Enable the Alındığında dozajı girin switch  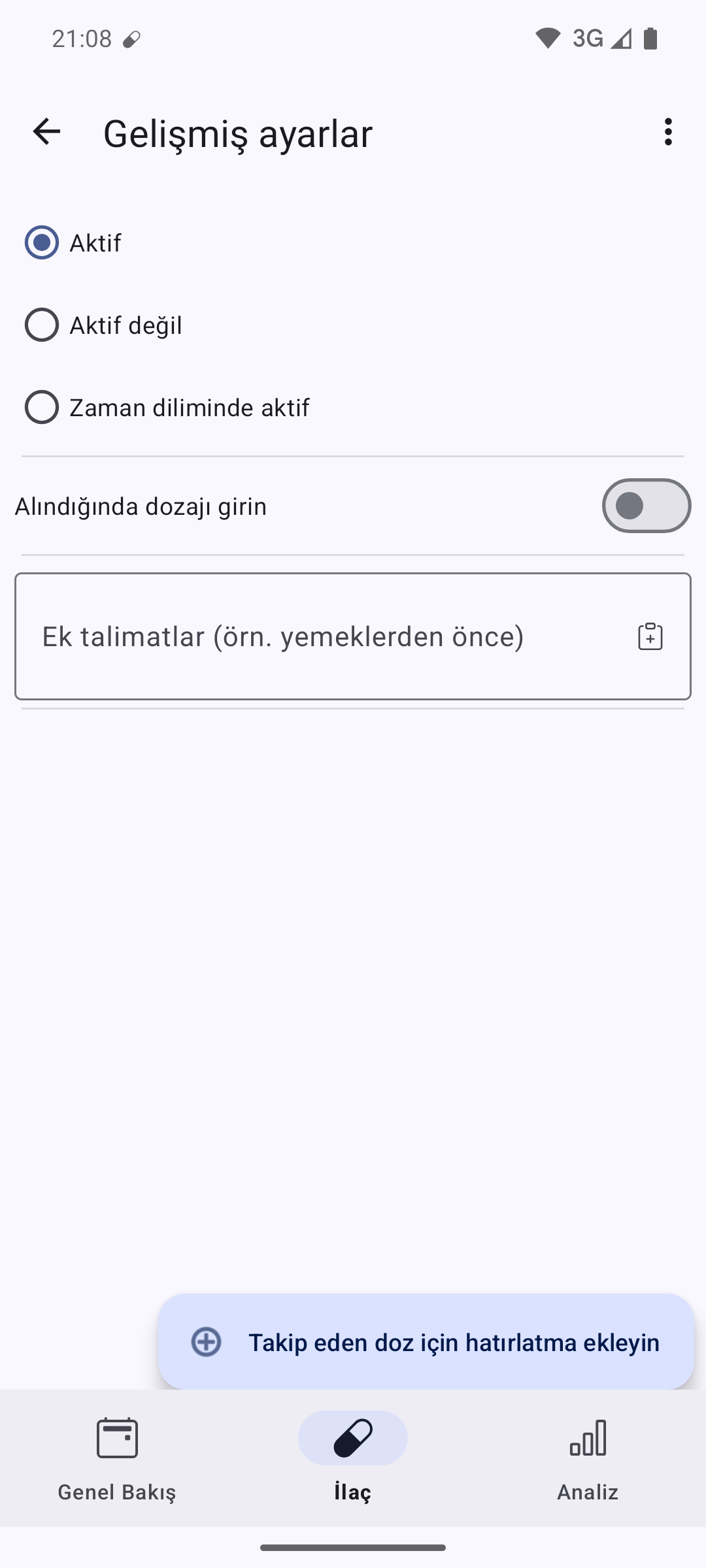coord(646,506)
